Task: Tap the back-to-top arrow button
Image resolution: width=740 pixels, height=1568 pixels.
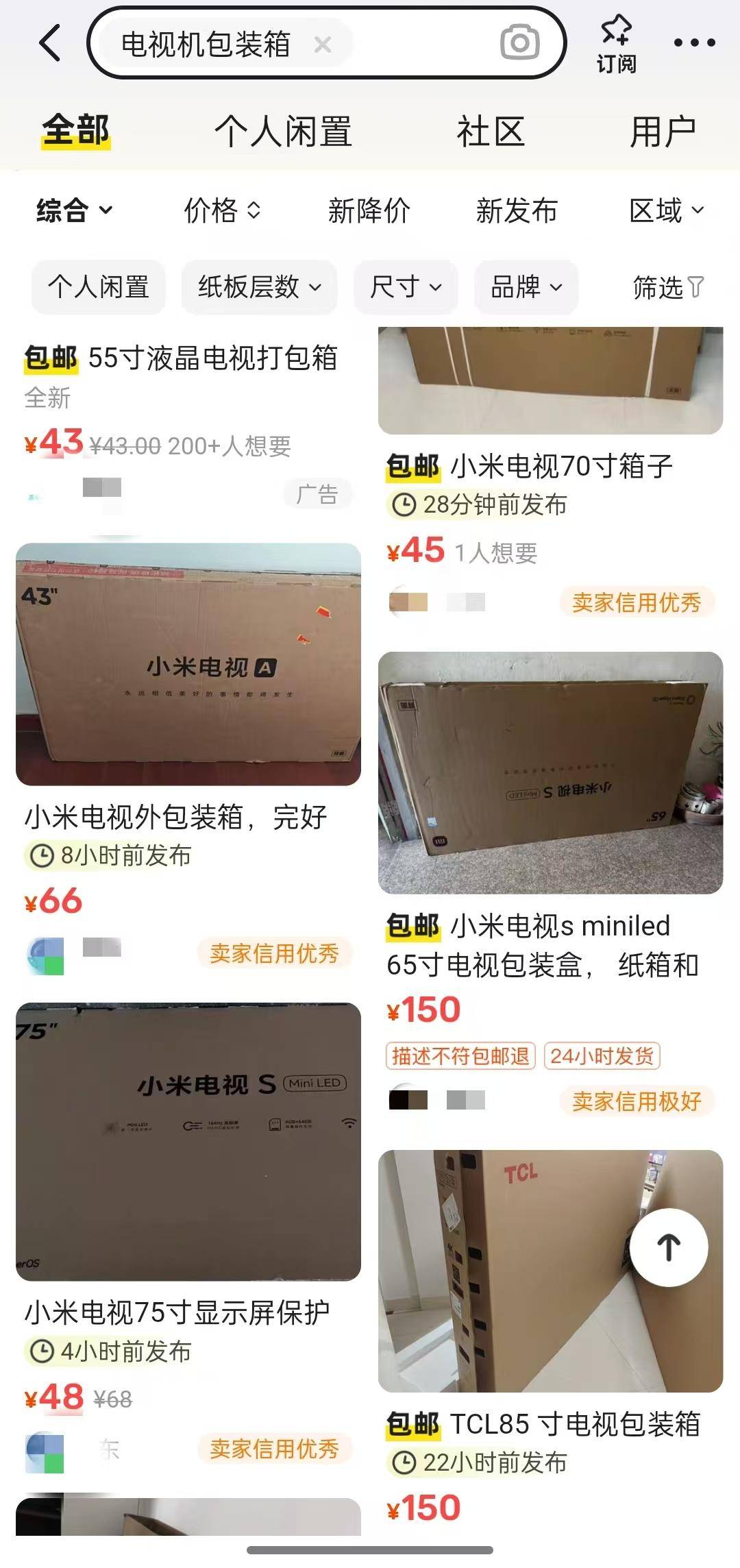Action: (x=669, y=1247)
